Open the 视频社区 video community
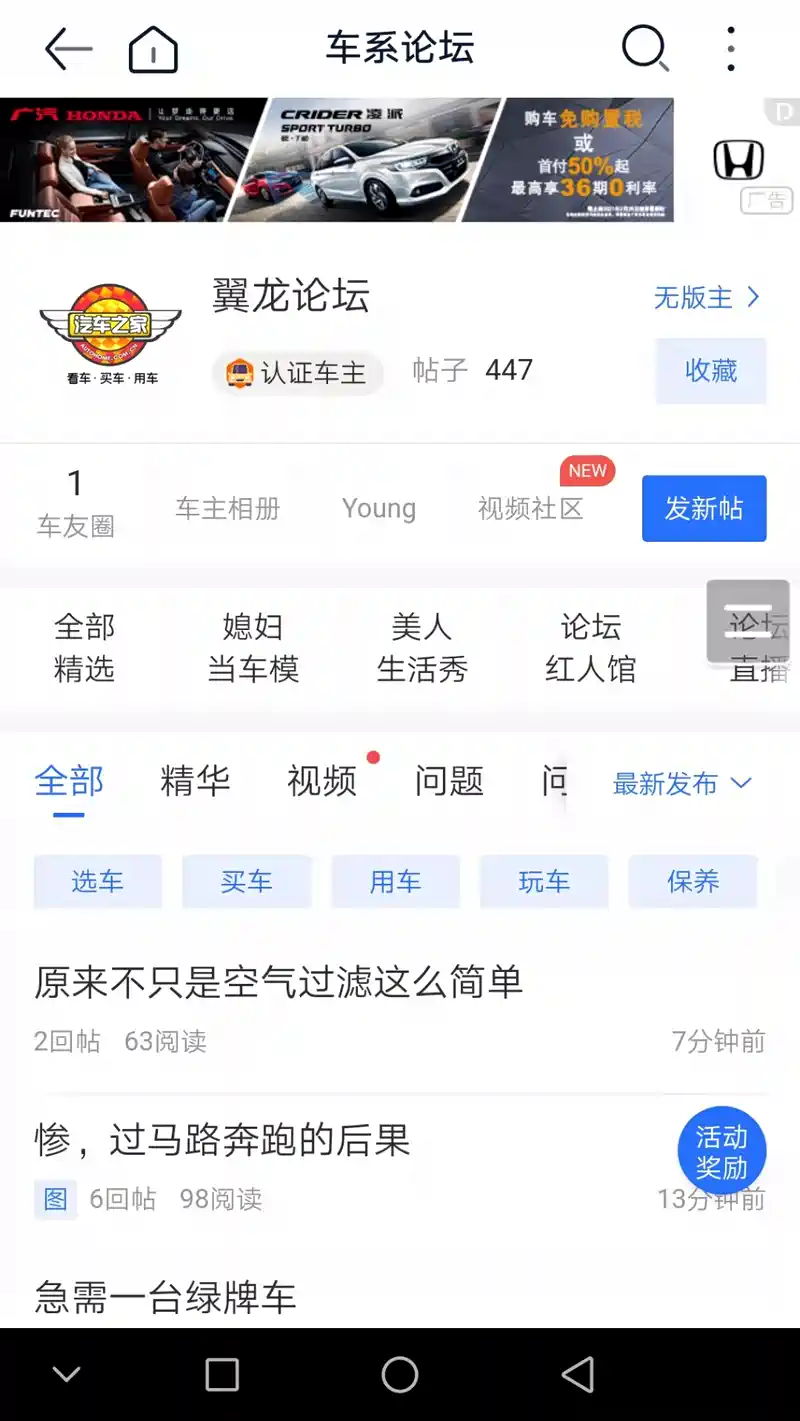800x1421 pixels. coord(530,508)
